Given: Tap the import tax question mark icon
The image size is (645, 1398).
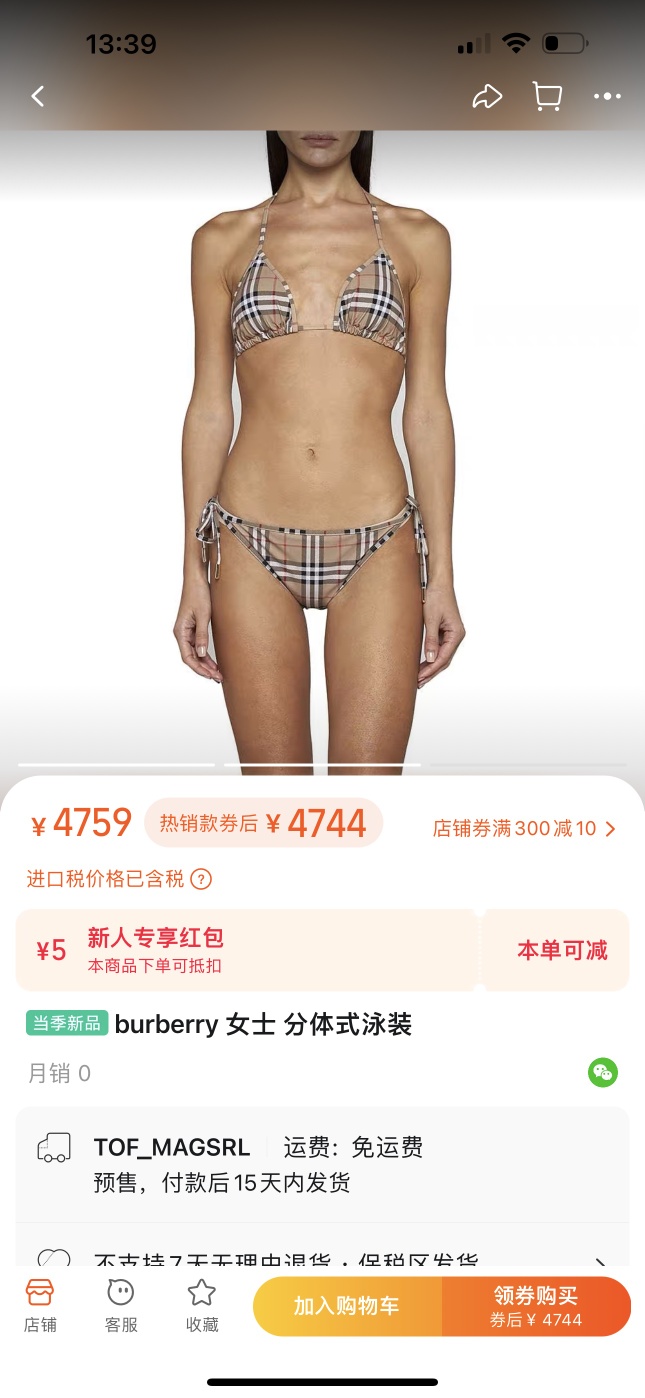Looking at the screenshot, I should pyautogui.click(x=201, y=879).
